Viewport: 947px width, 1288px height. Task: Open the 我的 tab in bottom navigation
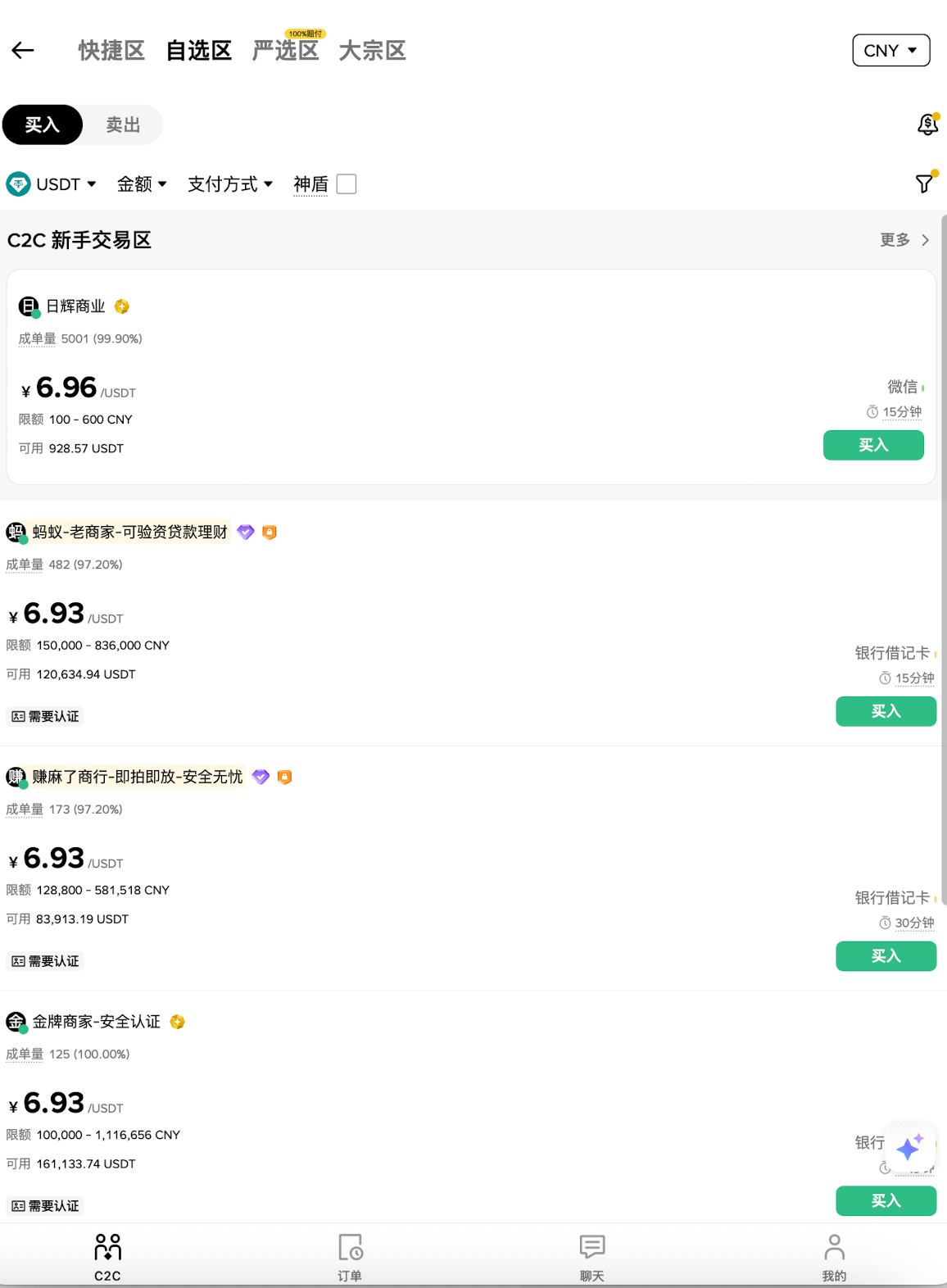pos(834,1255)
